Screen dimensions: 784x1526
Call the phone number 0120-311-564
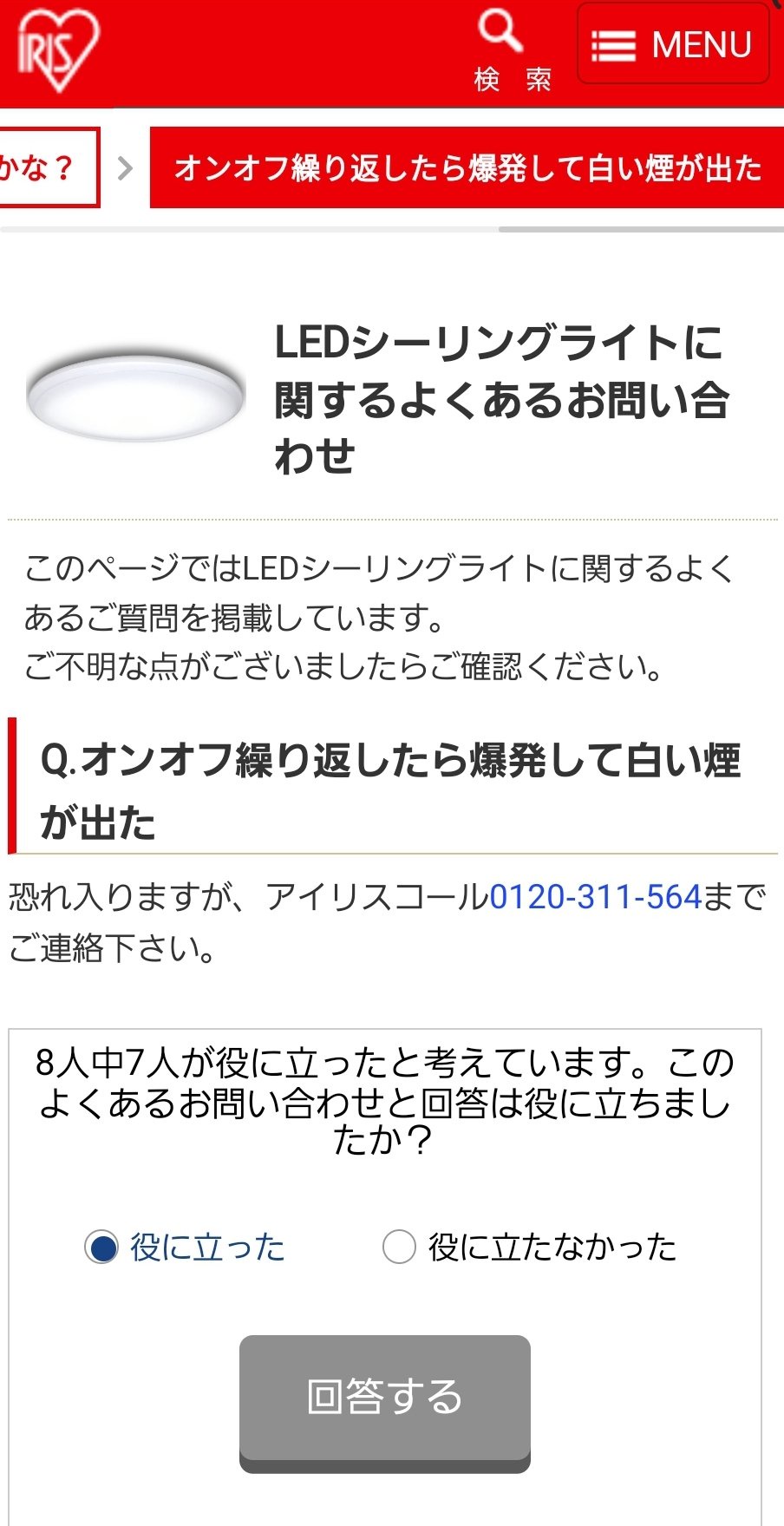tap(595, 896)
